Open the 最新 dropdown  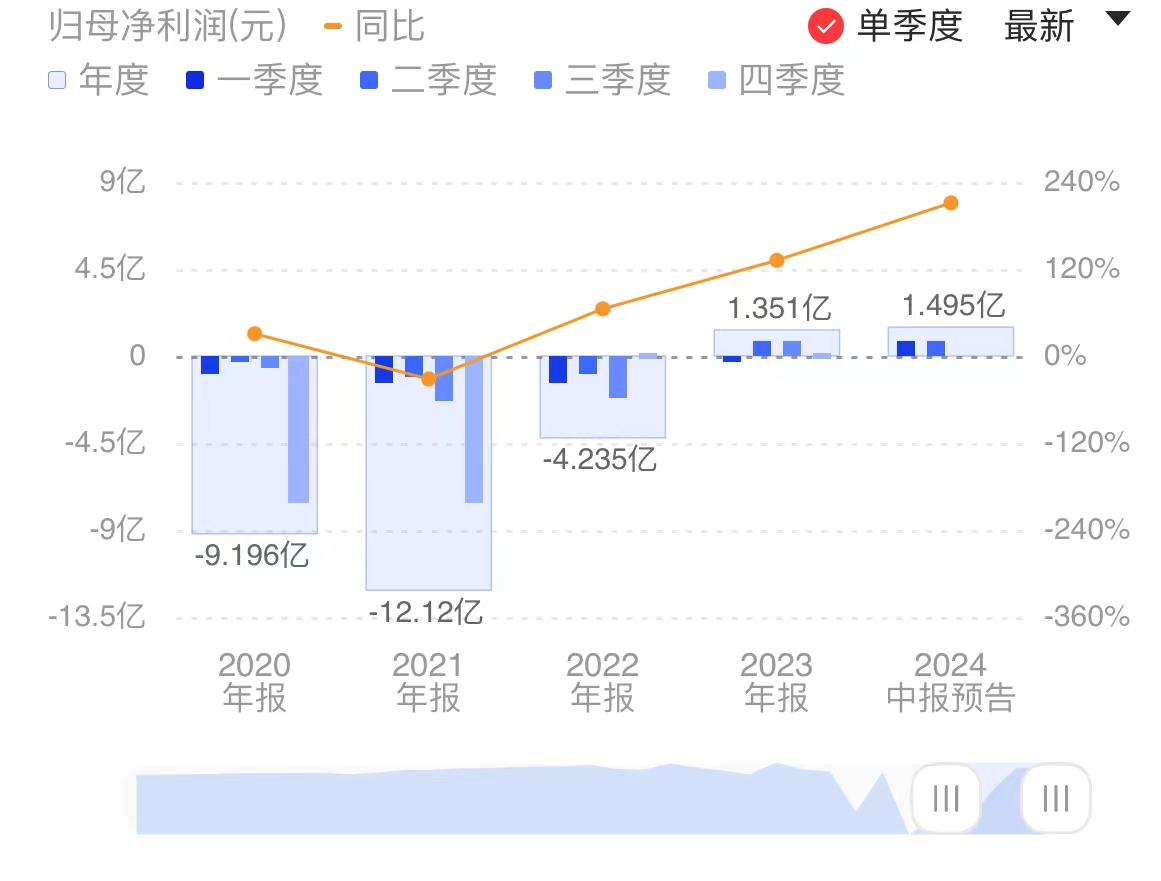coord(1064,24)
